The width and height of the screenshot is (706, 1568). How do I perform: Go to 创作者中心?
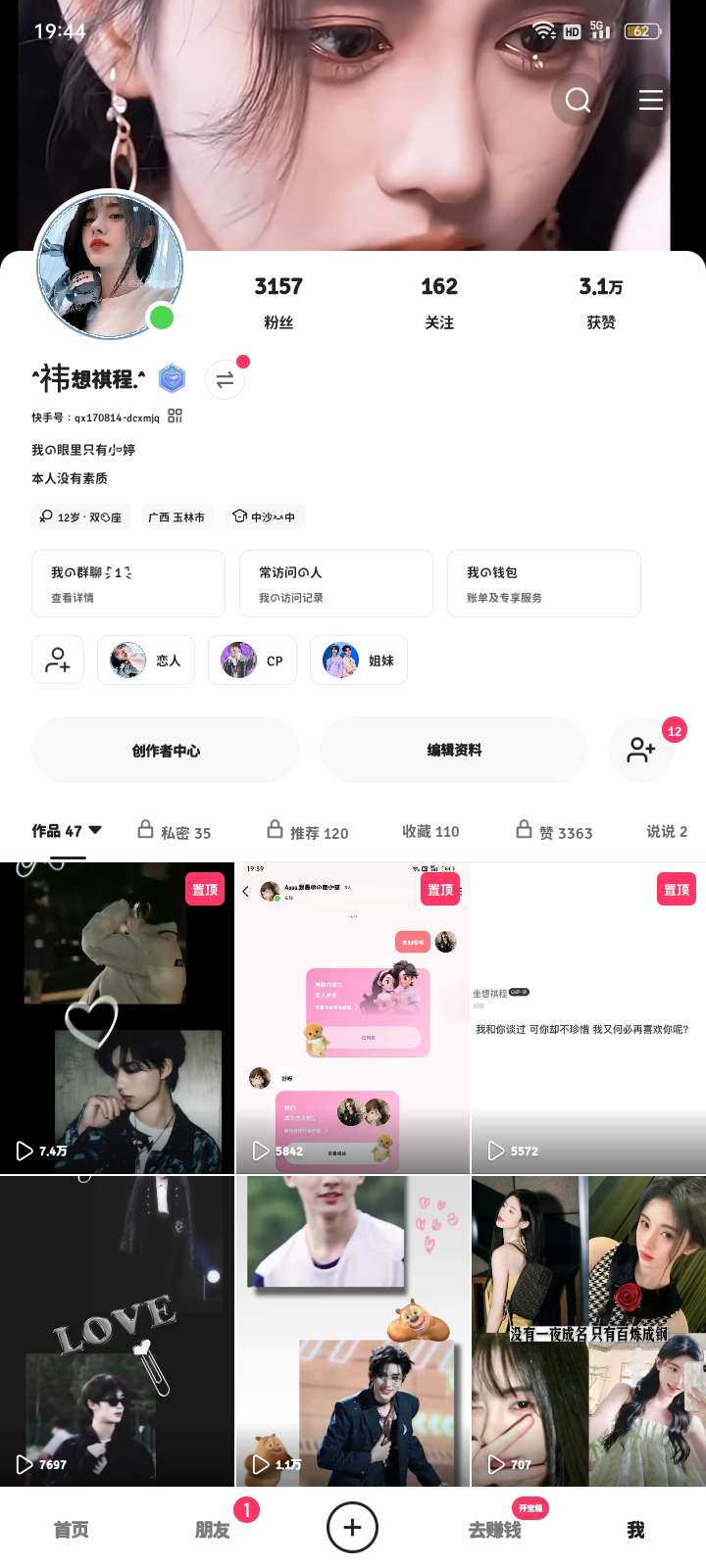pyautogui.click(x=166, y=751)
